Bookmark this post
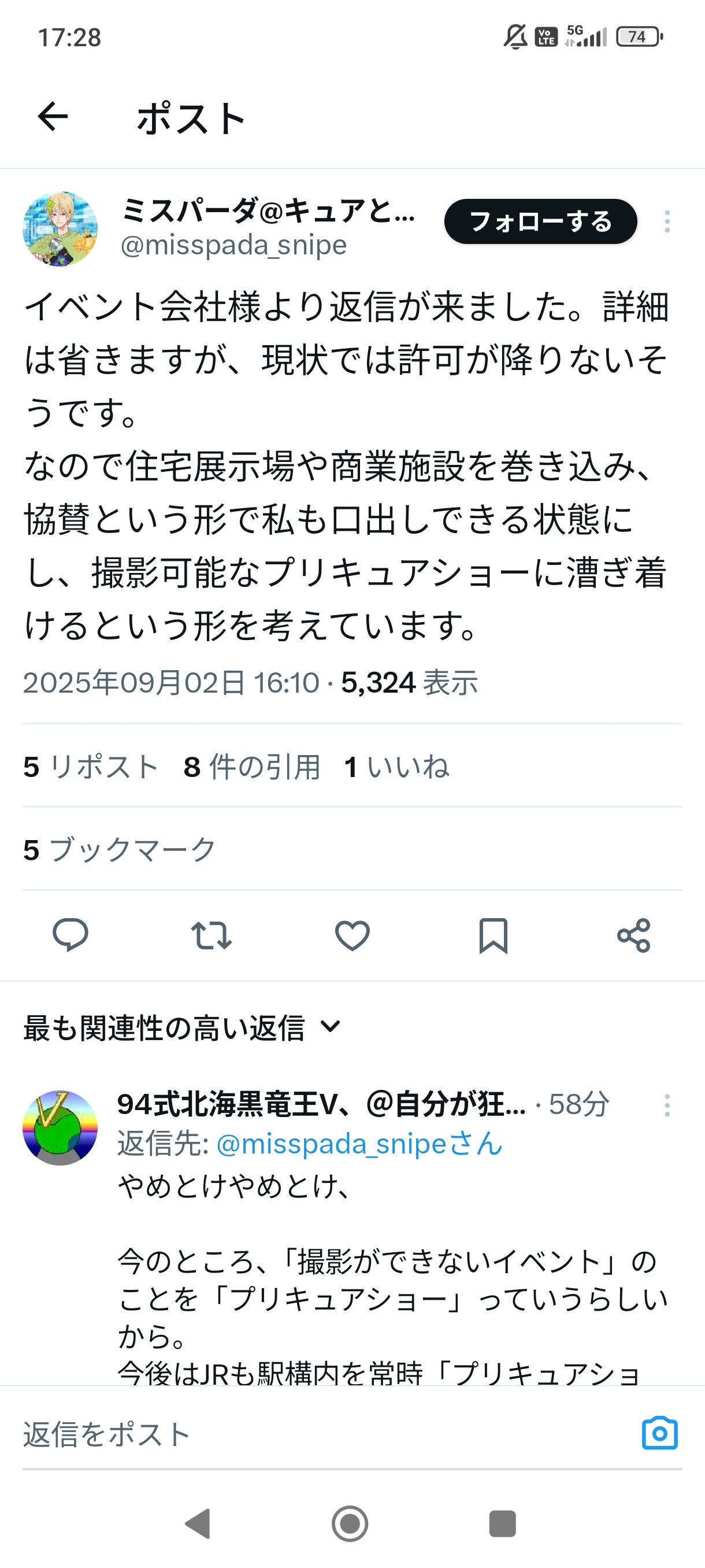 click(493, 935)
